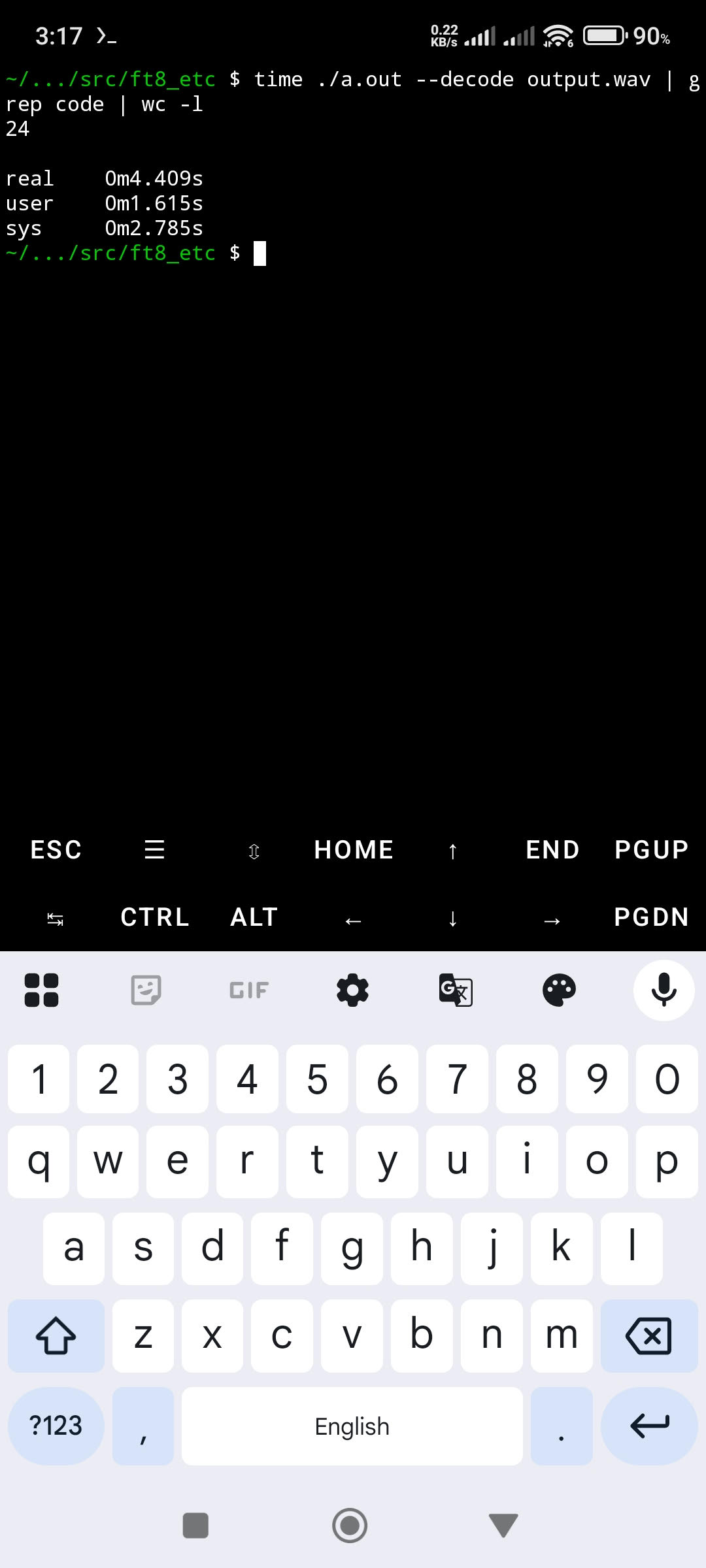Image resolution: width=706 pixels, height=1568 pixels.
Task: Hide the keyboard with the navigation down arrow
Action: (x=501, y=1526)
